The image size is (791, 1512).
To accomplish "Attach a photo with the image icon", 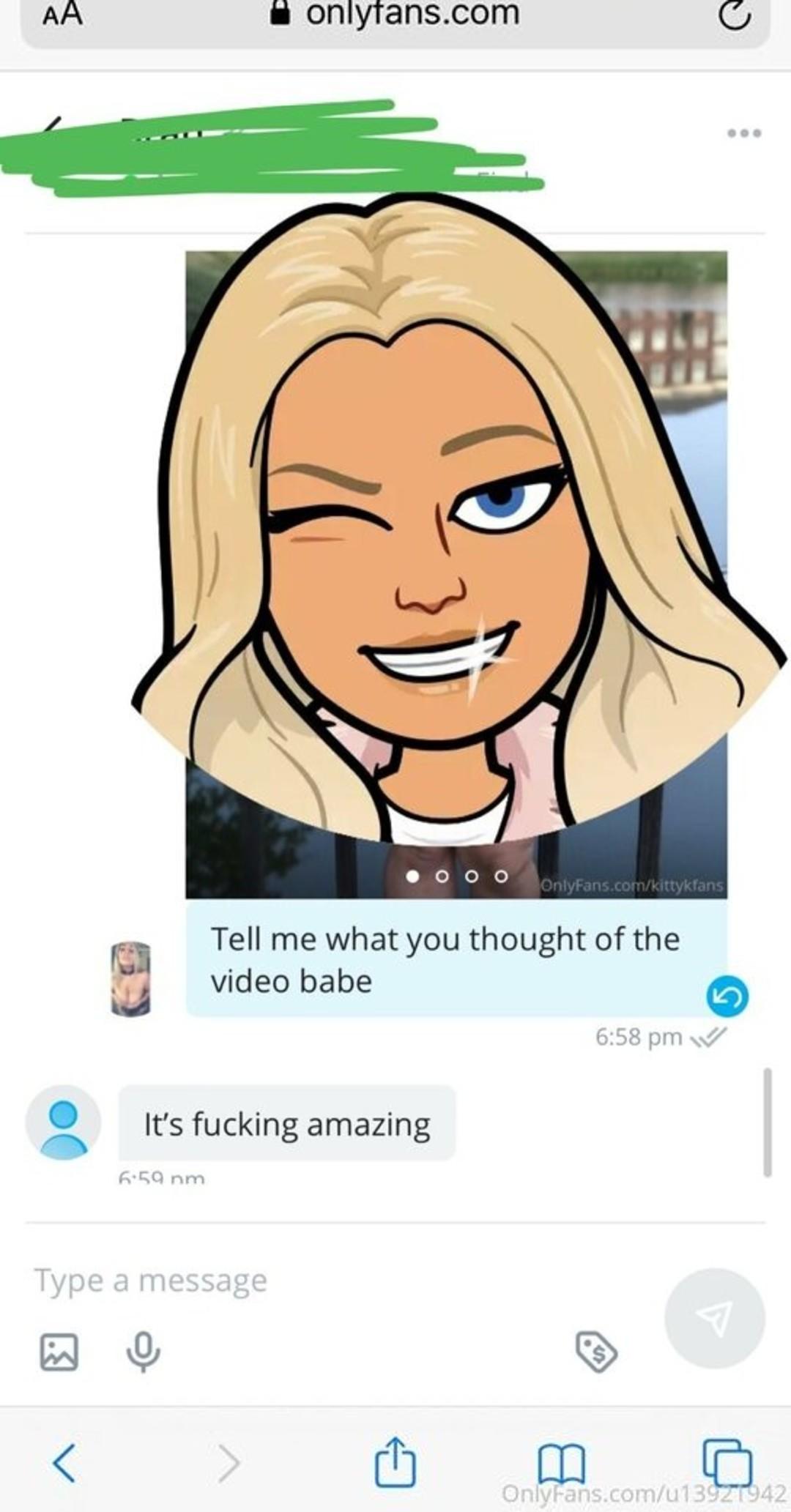I will click(59, 1352).
